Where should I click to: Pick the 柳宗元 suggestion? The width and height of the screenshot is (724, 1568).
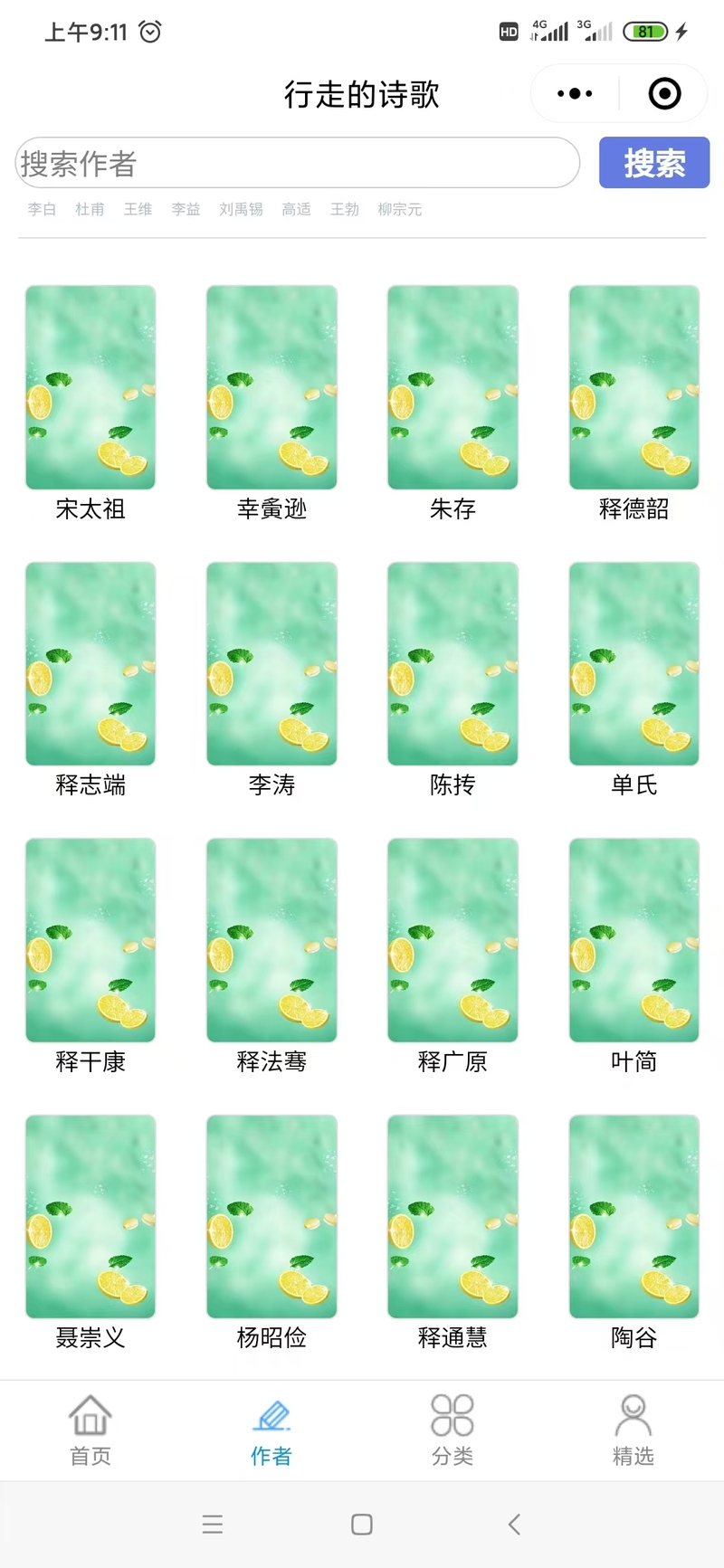(x=400, y=209)
